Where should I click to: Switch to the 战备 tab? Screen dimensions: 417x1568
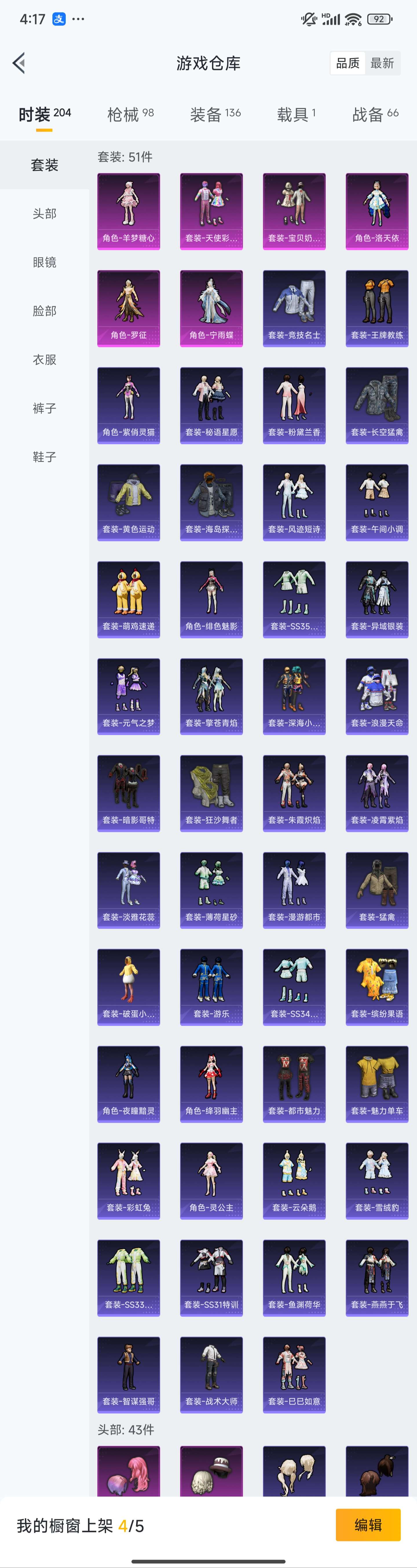[375, 114]
